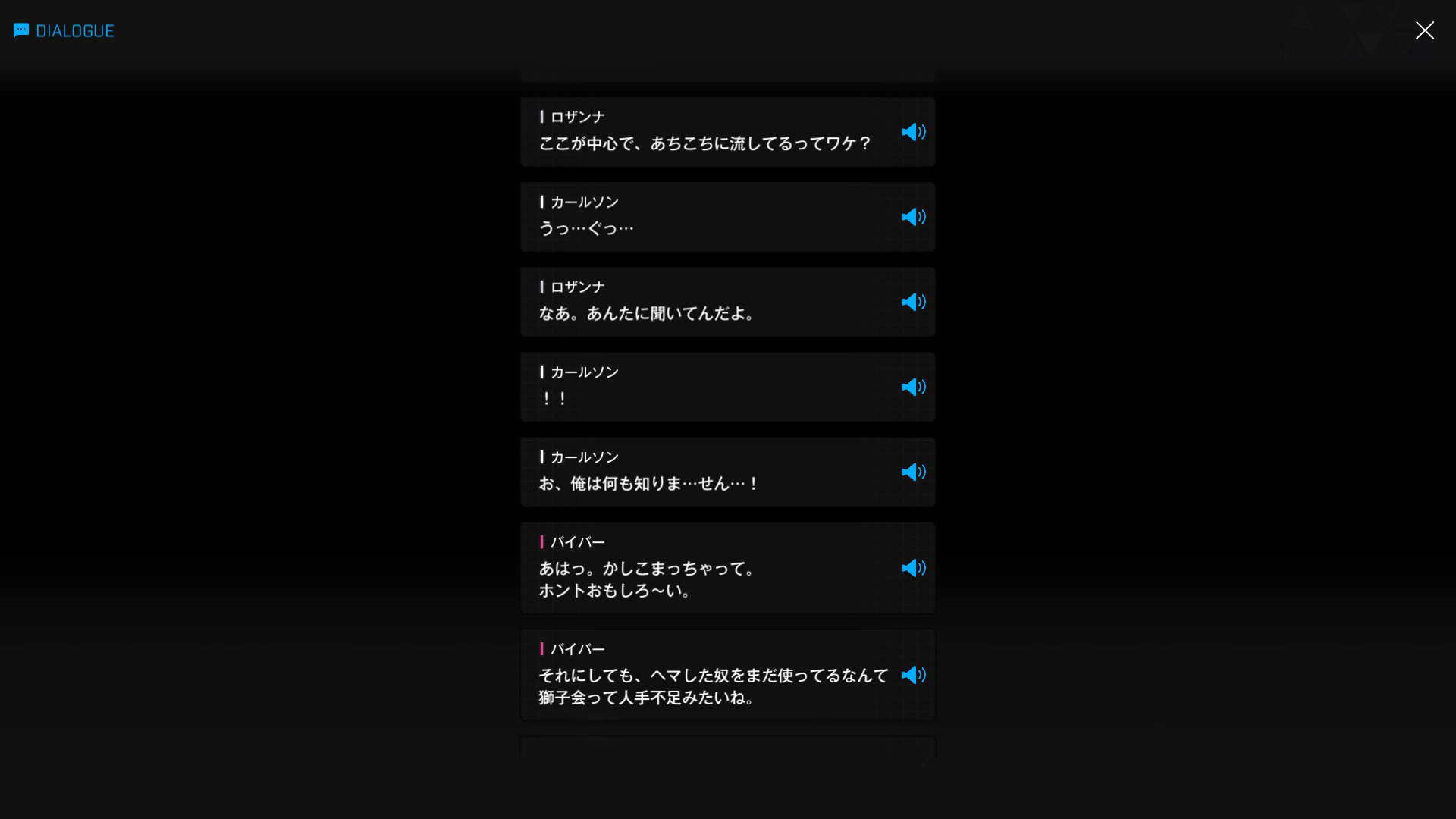Play voice for ロザンナ's line ここが中心で

pyautogui.click(x=913, y=132)
